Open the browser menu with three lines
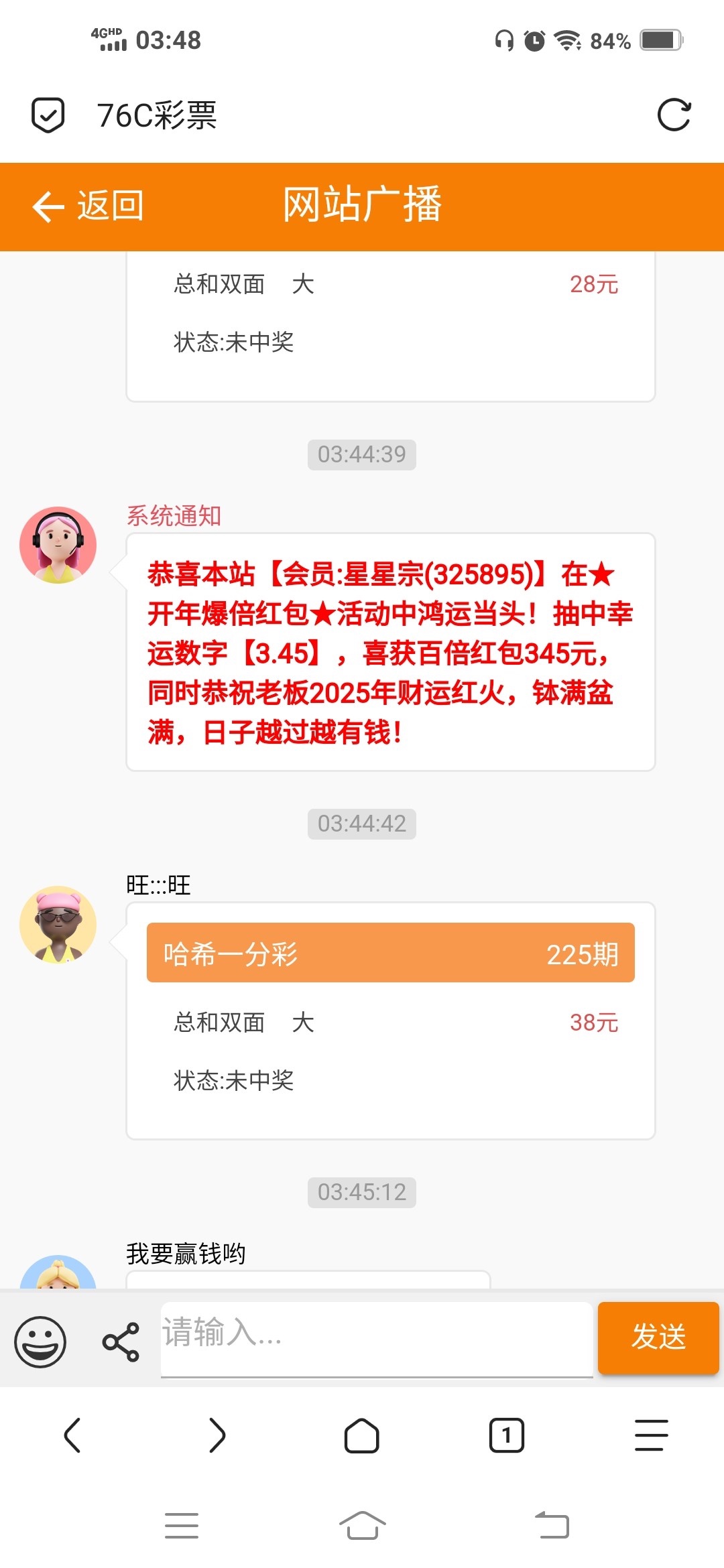This screenshot has width=724, height=1568. pos(651,1436)
